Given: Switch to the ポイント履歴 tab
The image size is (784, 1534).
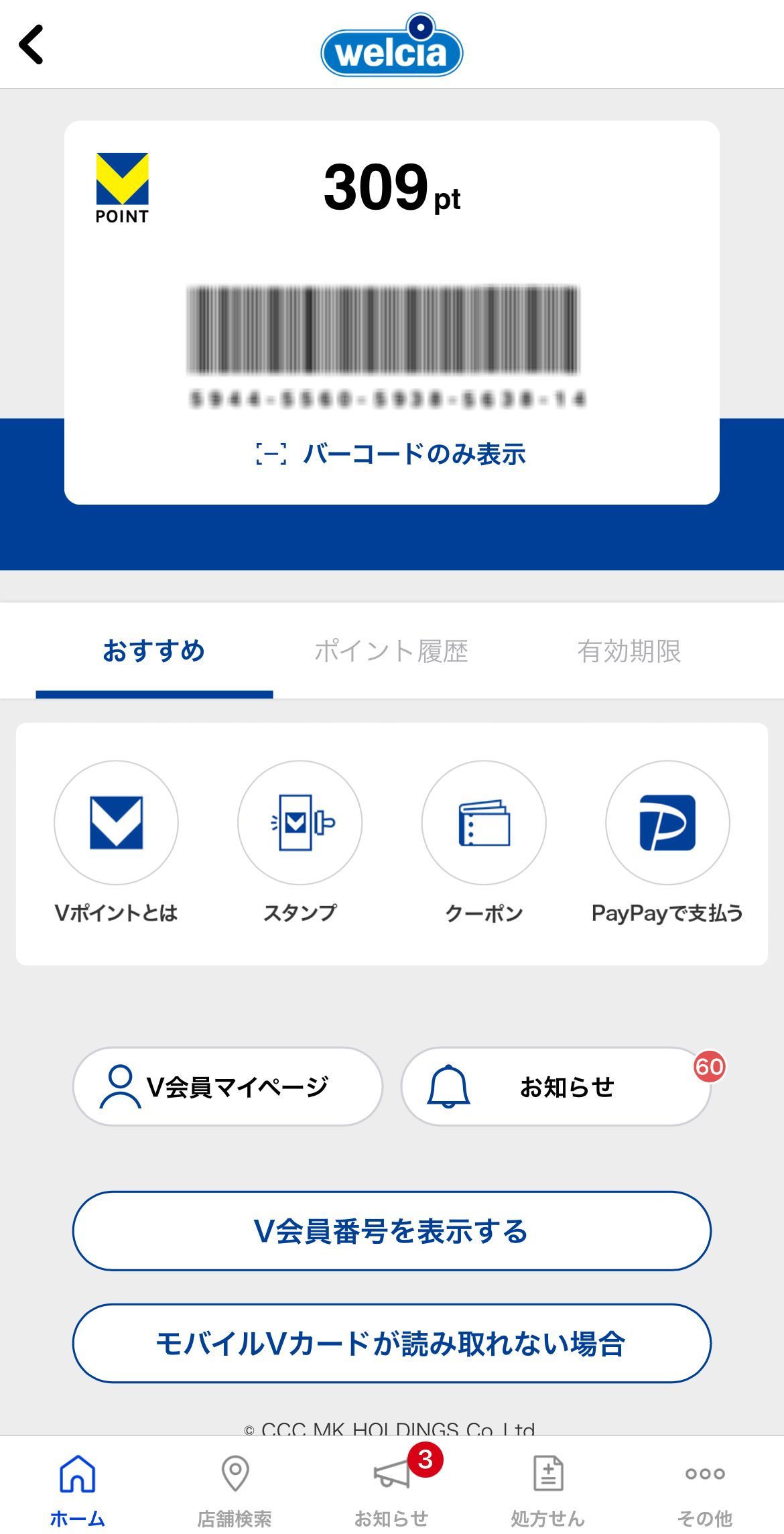Looking at the screenshot, I should [391, 651].
